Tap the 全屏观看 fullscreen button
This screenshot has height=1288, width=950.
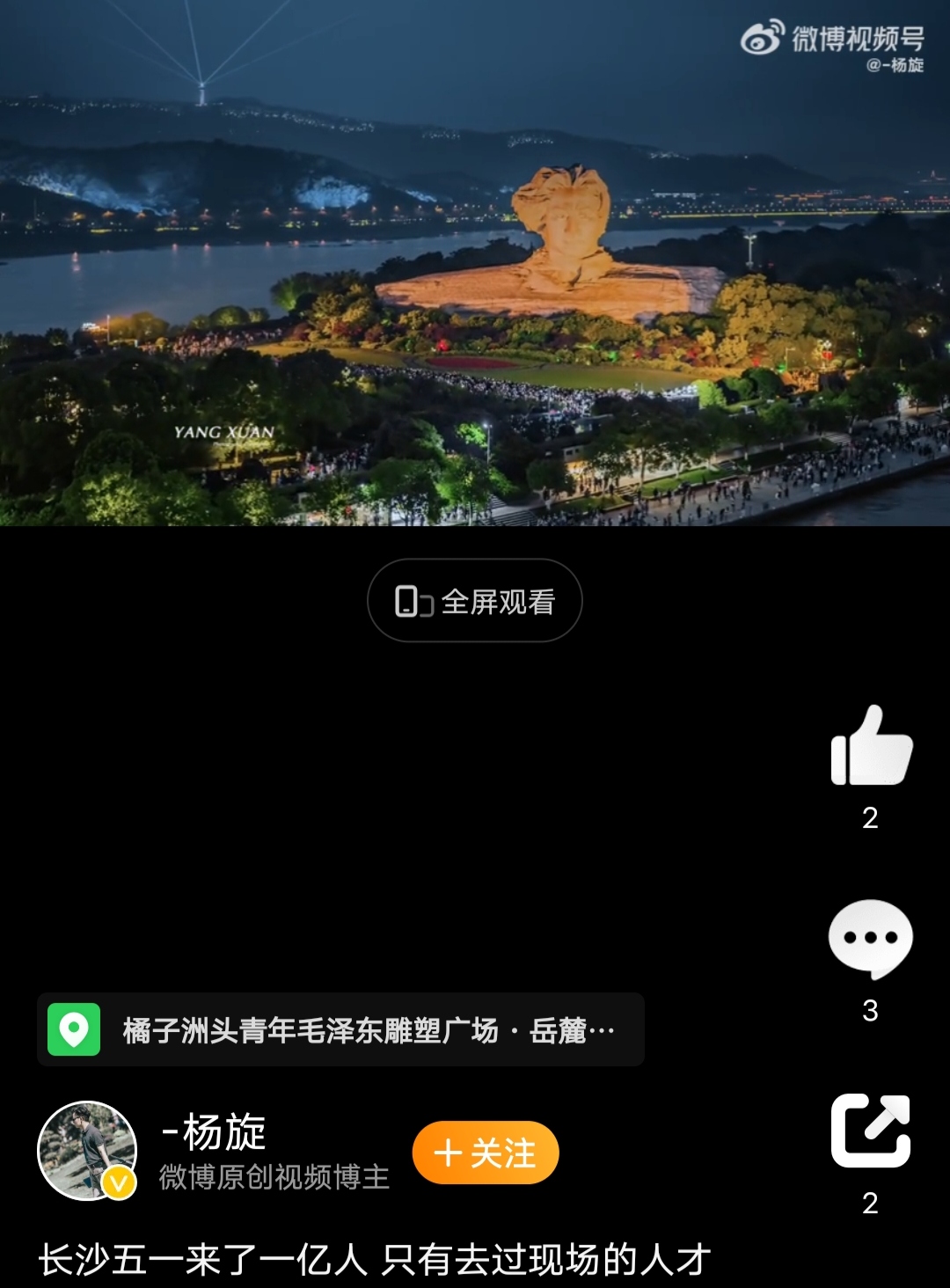point(475,601)
